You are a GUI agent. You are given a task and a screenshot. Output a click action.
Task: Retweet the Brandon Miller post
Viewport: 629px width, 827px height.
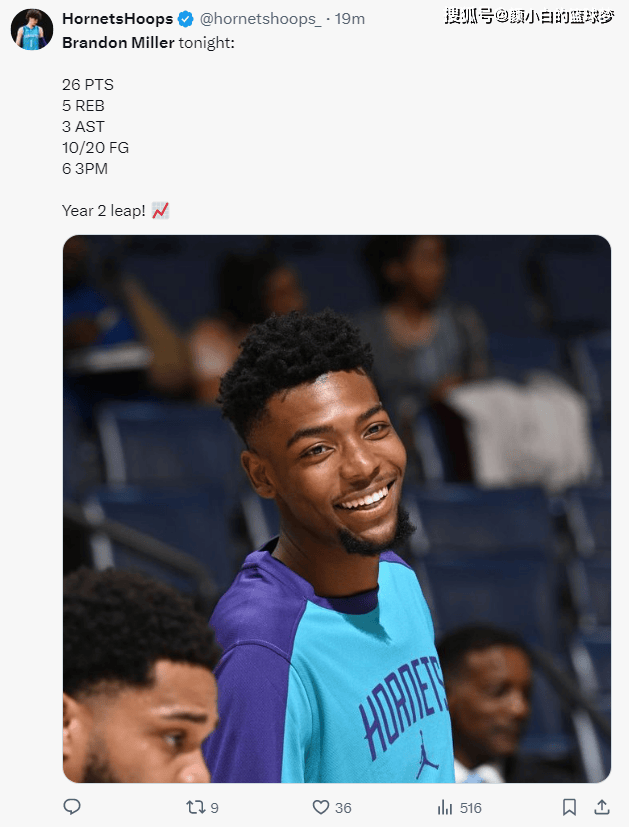197,806
